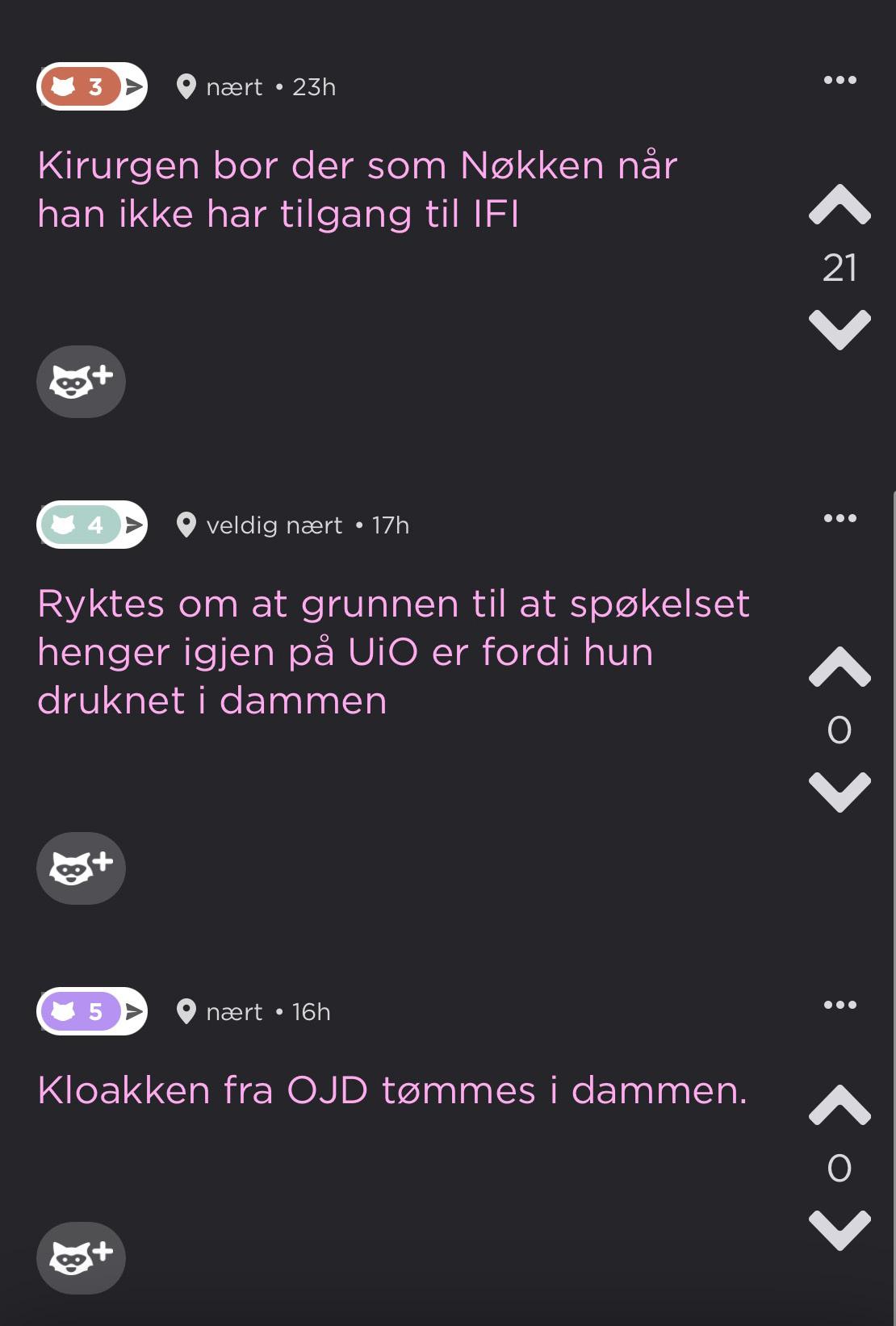Viewport: 896px width, 1326px height.
Task: Add a reply under spøkelset post
Action: (81, 868)
